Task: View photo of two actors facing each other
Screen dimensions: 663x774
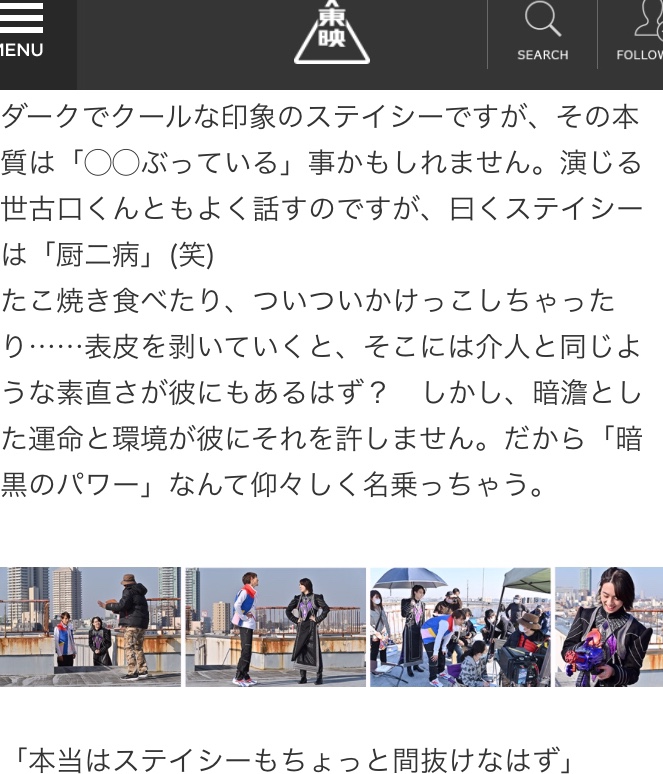Action: point(275,626)
